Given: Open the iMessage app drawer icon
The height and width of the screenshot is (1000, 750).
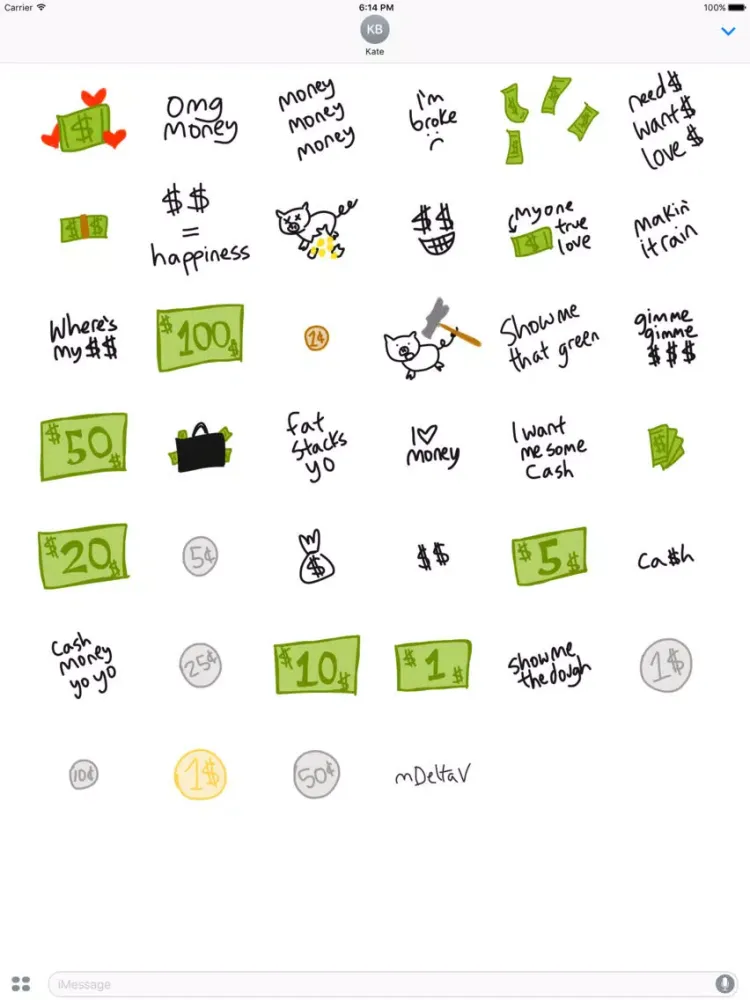Looking at the screenshot, I should tap(21, 984).
